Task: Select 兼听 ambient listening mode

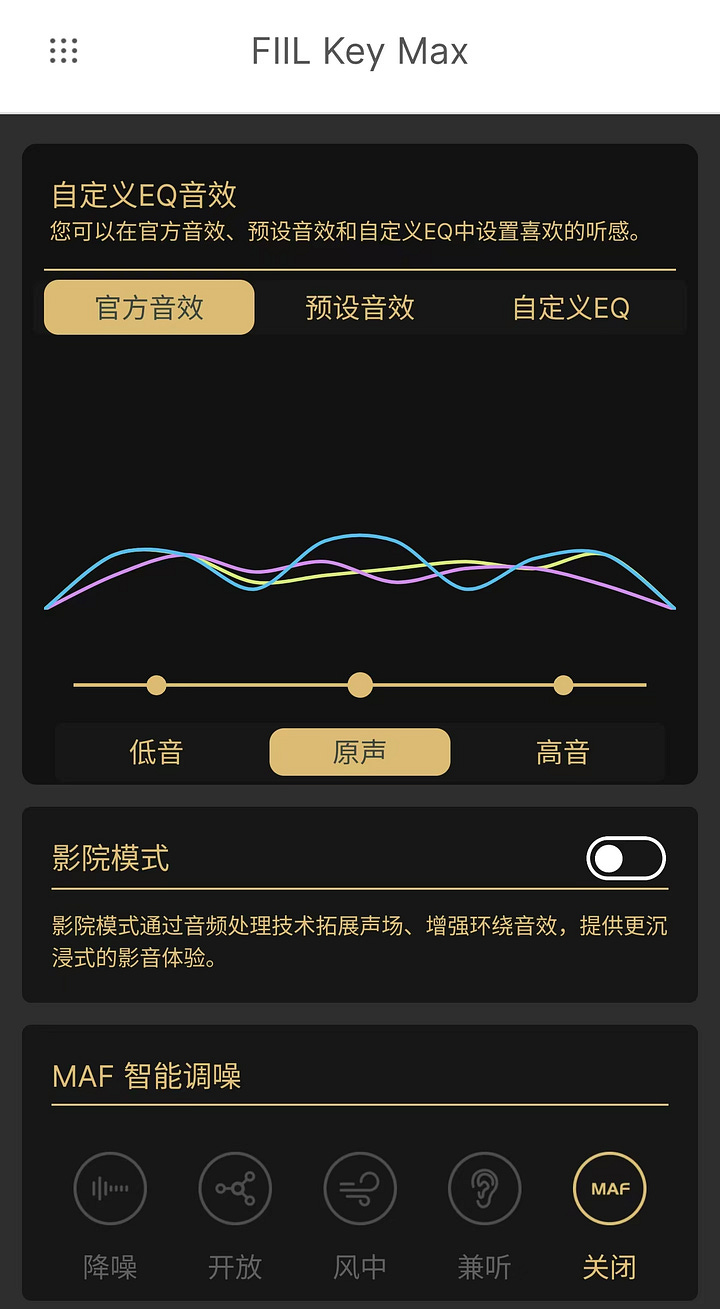Action: pyautogui.click(x=484, y=1189)
